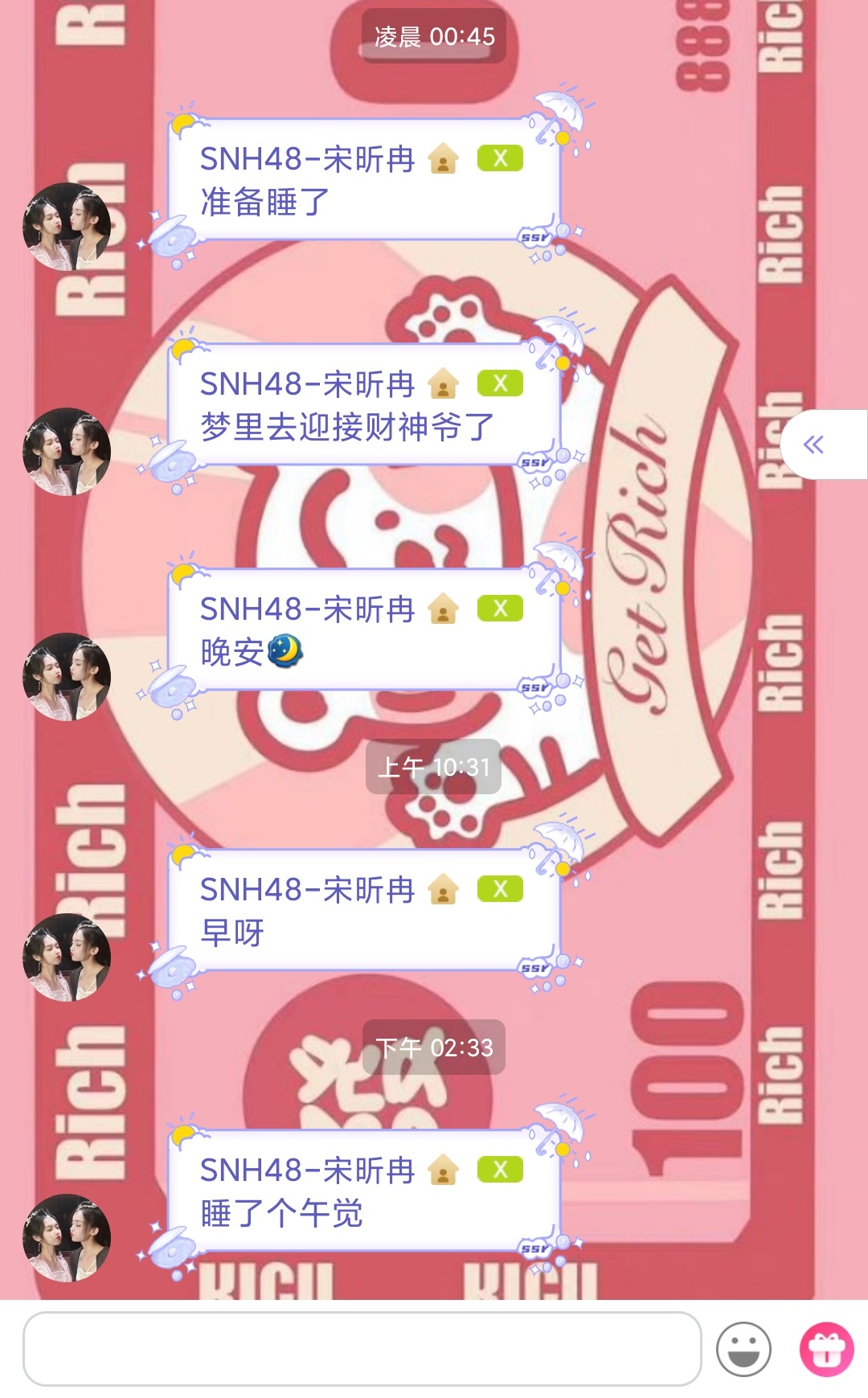This screenshot has width=868, height=1398.
Task: Tap avatar beside the 梦里去迎接财神爷了 message
Action: coord(67,452)
